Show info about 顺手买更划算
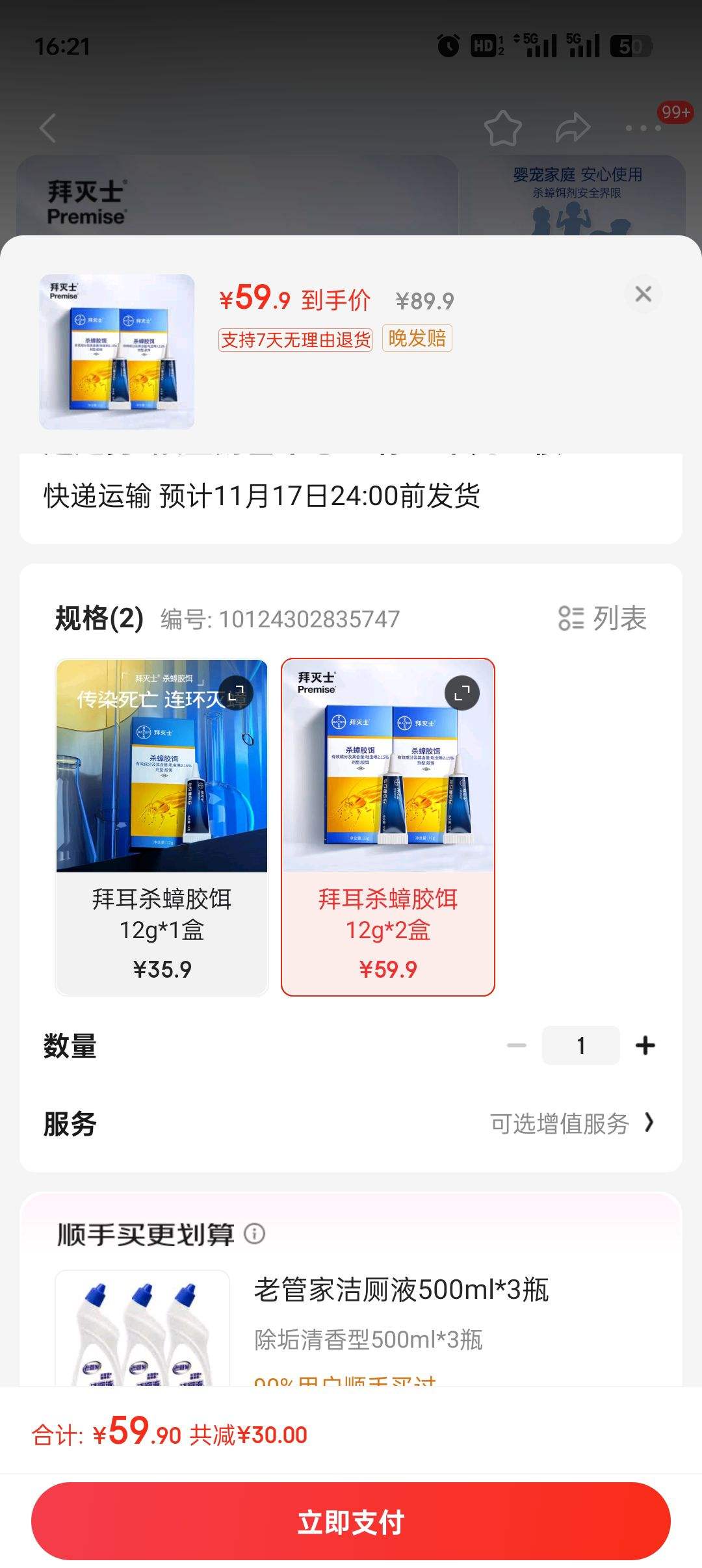The height and width of the screenshot is (1568, 702). 255,1233
